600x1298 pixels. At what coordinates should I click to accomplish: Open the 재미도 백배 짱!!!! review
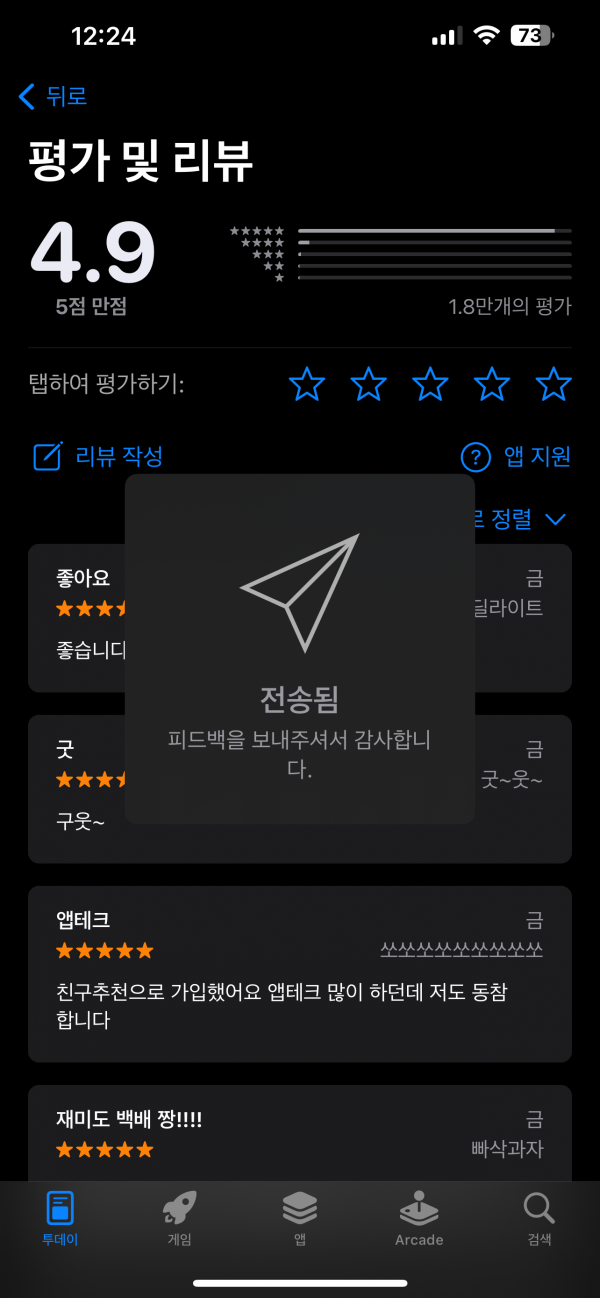click(300, 1133)
